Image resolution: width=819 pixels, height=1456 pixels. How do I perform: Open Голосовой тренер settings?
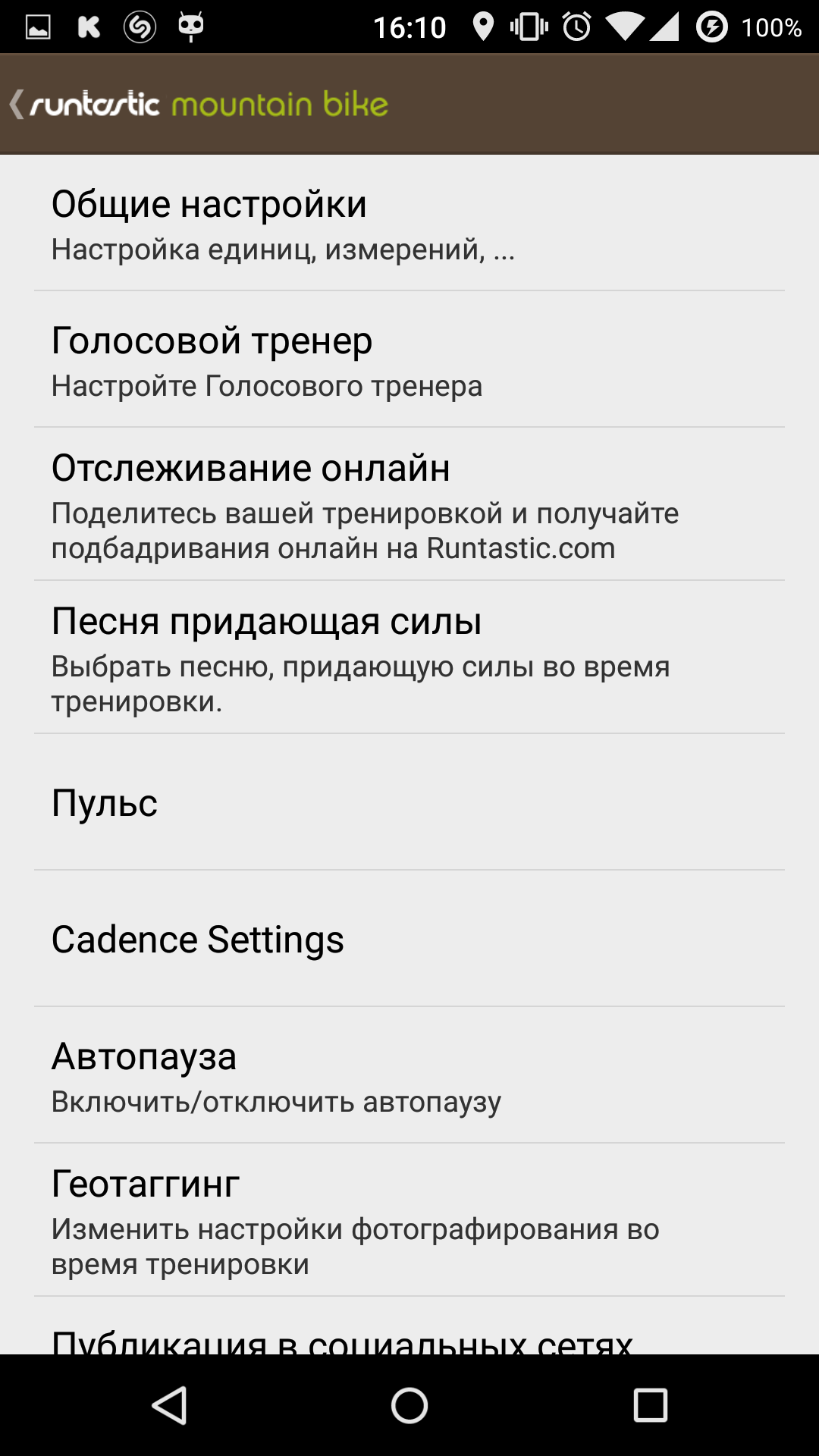click(409, 359)
